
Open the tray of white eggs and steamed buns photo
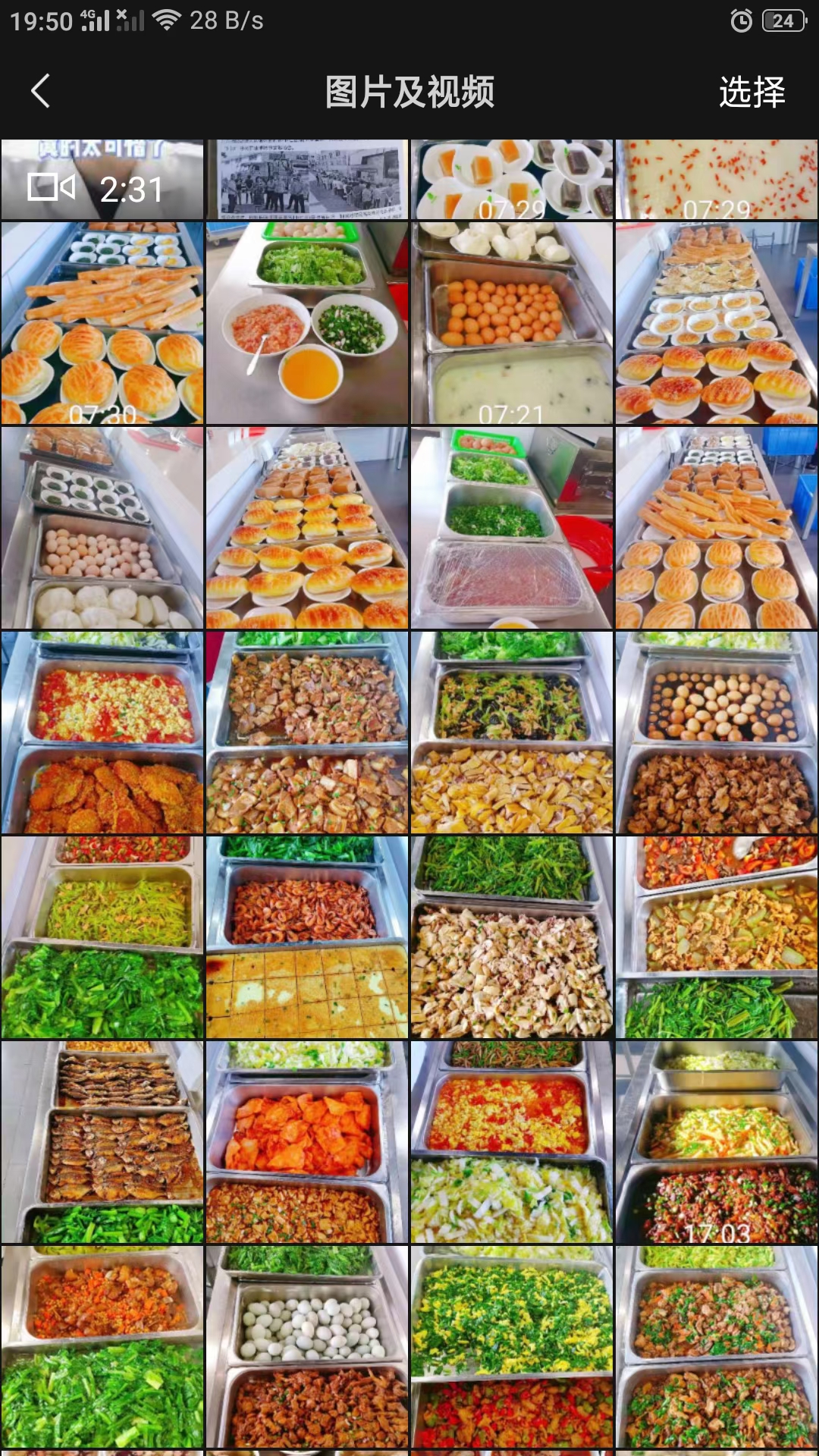(102, 528)
